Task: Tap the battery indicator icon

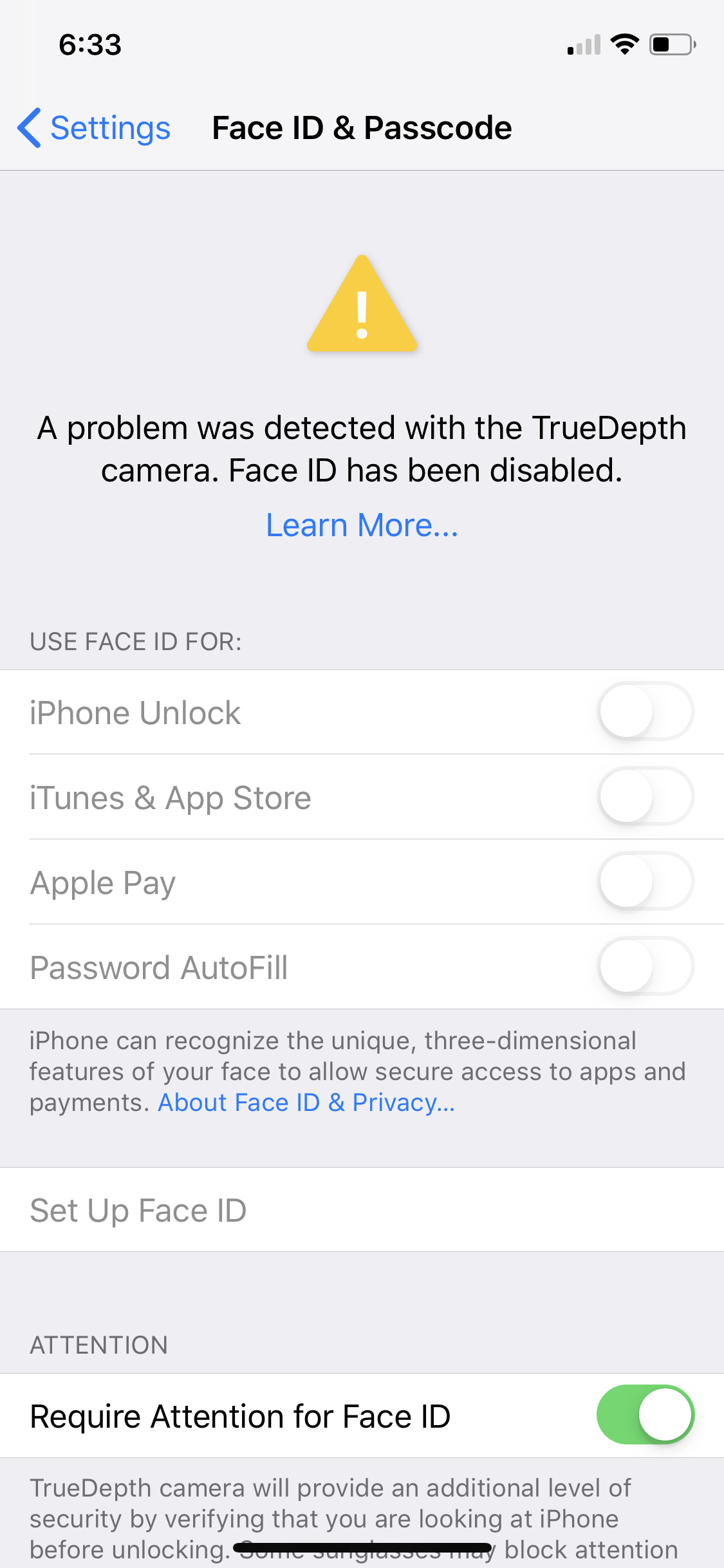Action: click(x=669, y=44)
